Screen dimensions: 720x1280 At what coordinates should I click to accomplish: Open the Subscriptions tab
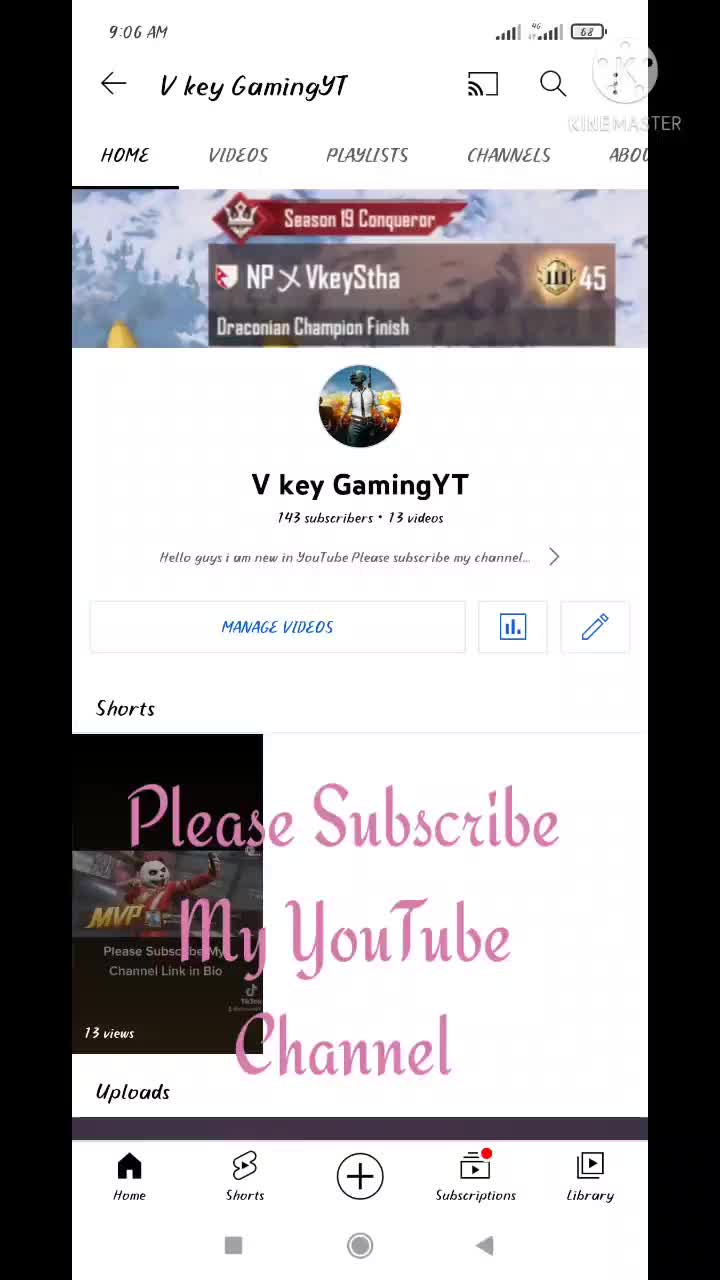pyautogui.click(x=475, y=1176)
